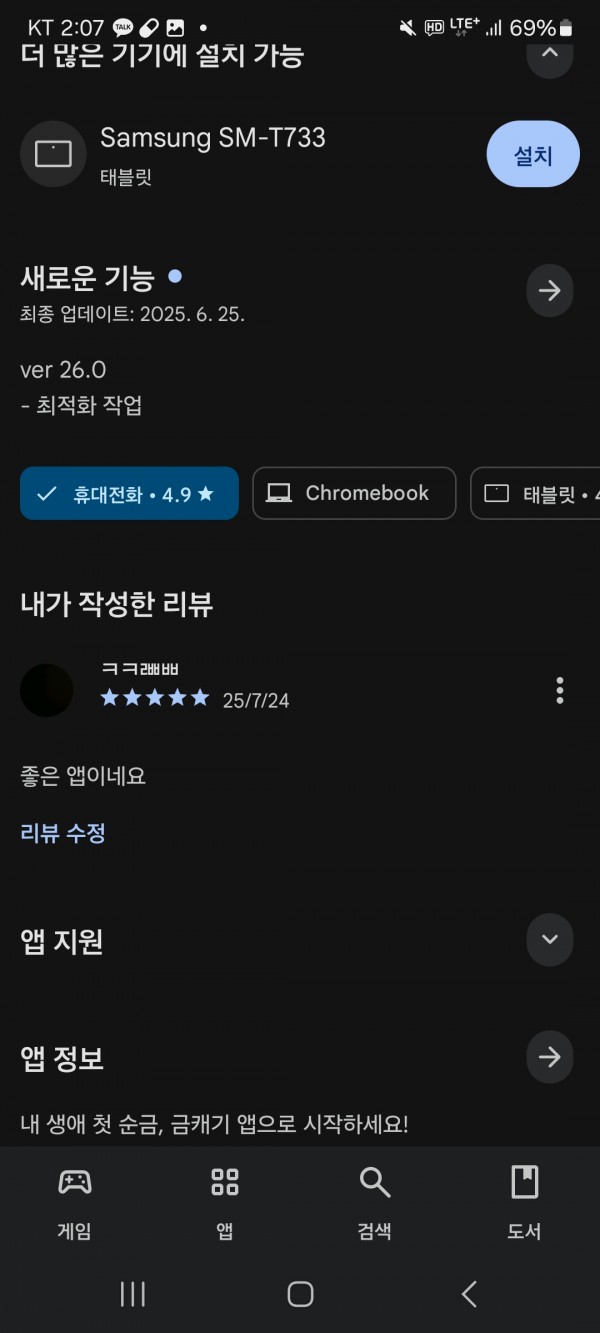600x1333 pixels.
Task: Open the 새로운 기능 details arrow
Action: coord(549,291)
